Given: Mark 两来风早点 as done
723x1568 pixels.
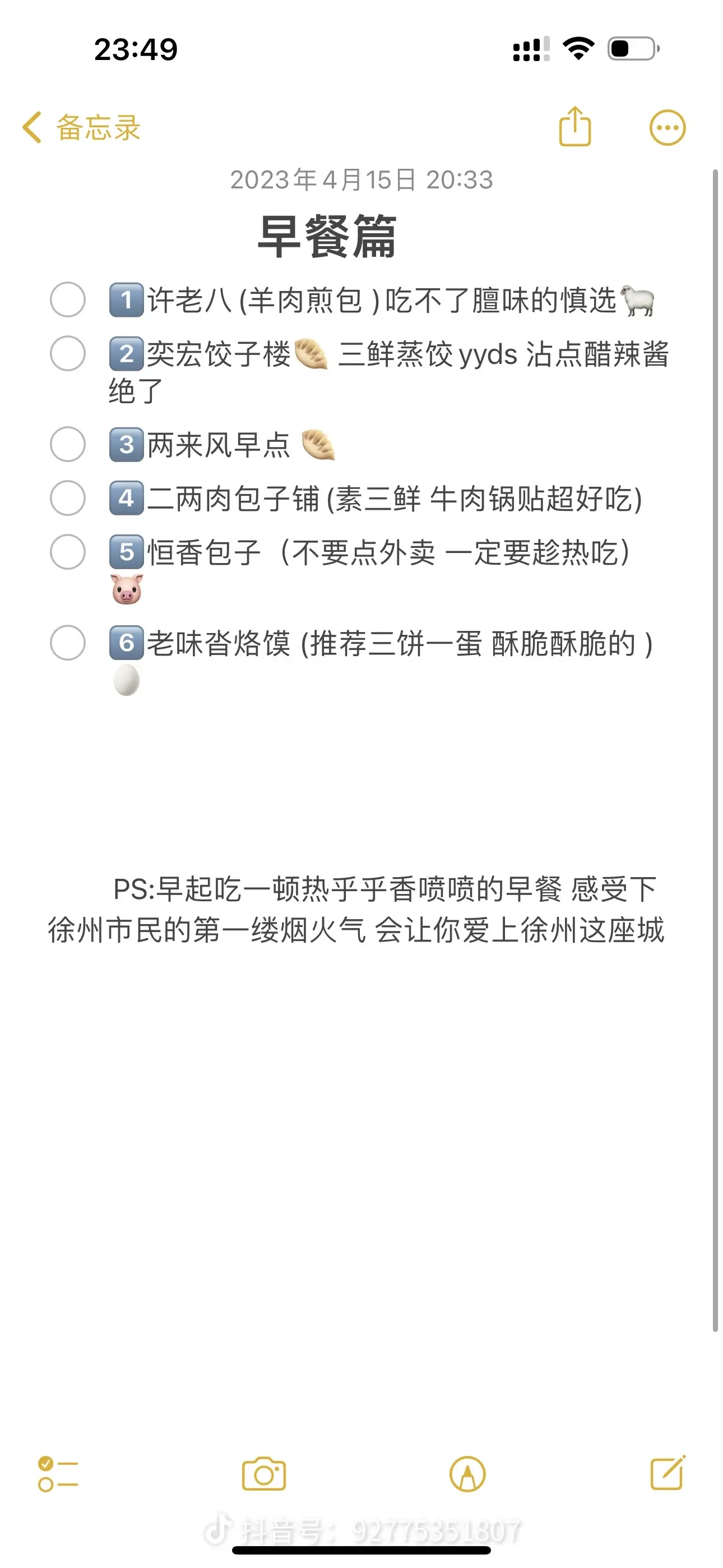Looking at the screenshot, I should 68,444.
